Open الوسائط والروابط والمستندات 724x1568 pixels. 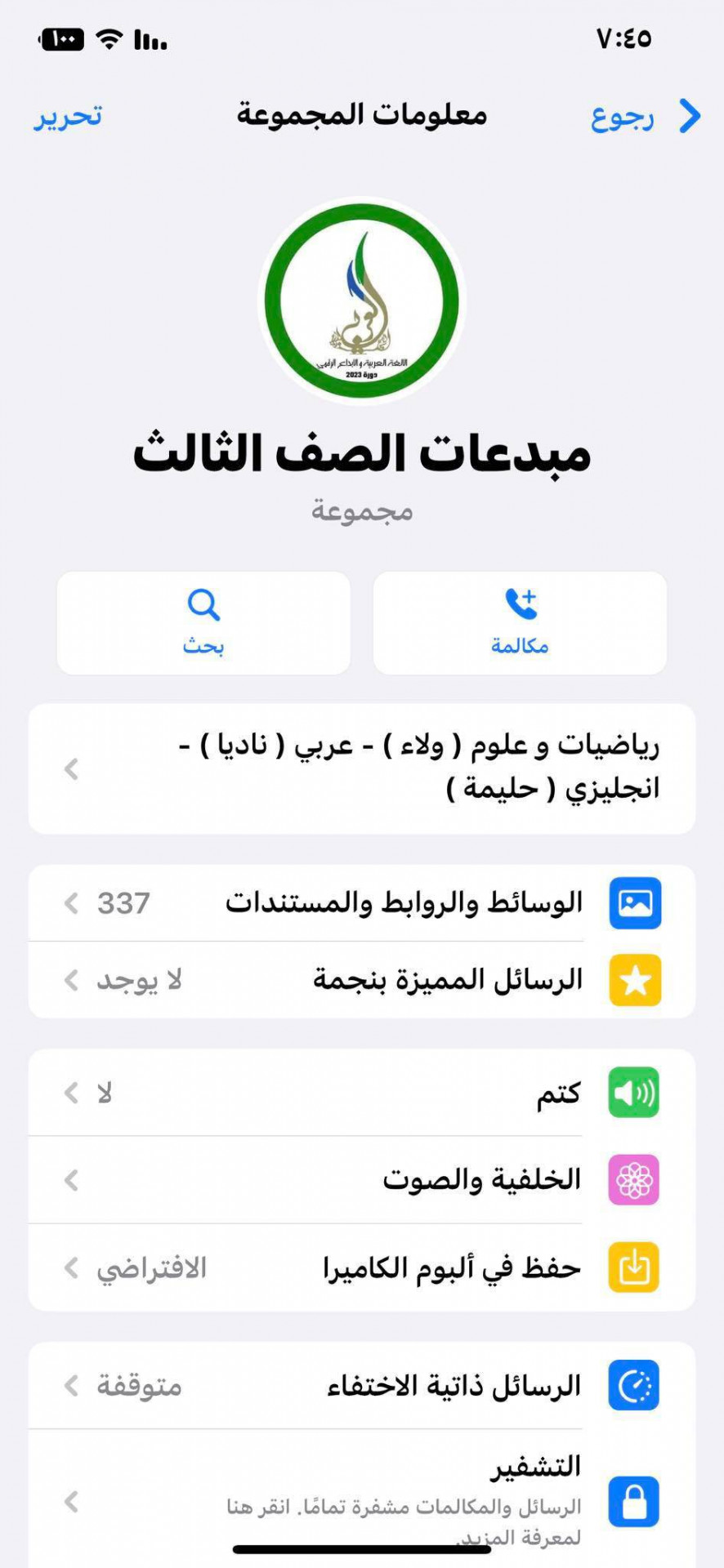pos(362,903)
